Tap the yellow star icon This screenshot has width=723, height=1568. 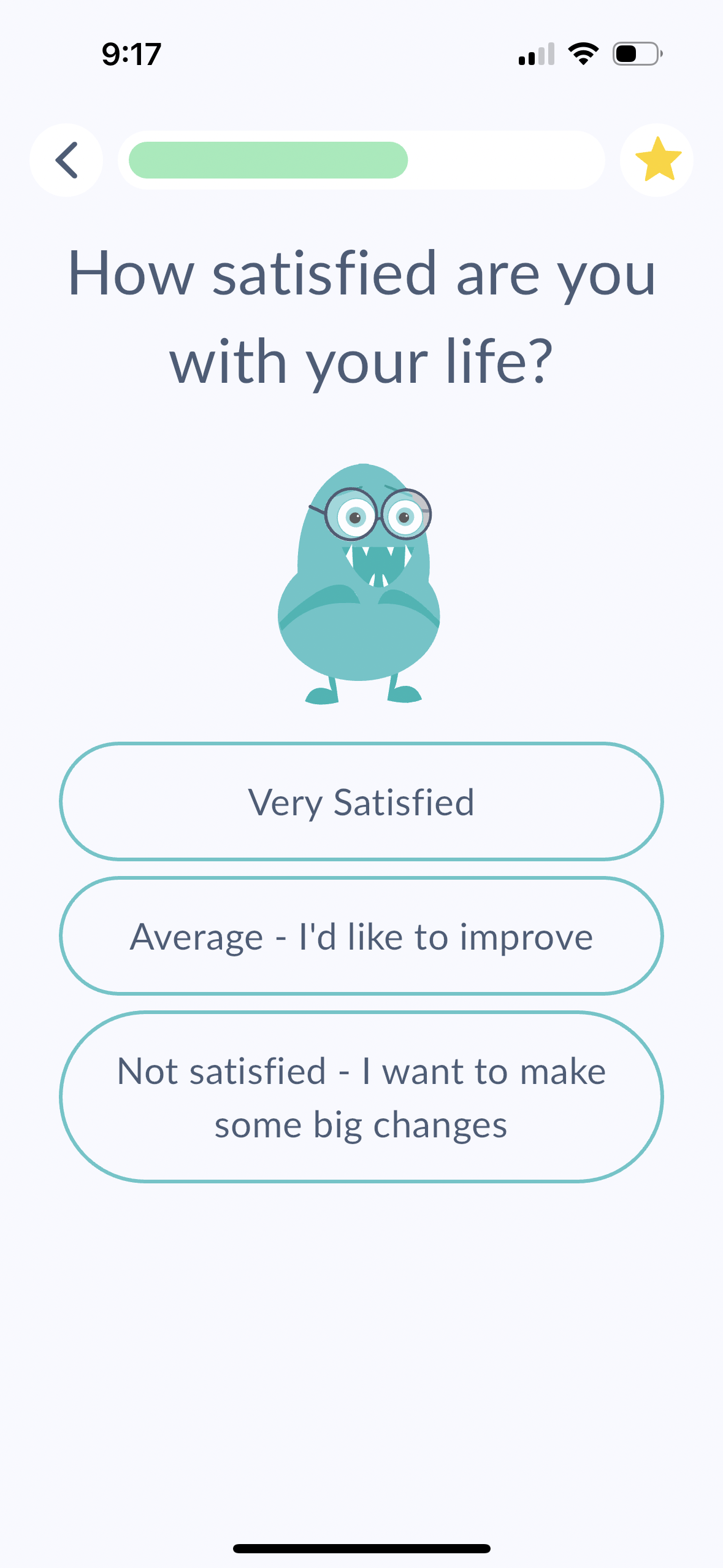click(657, 160)
